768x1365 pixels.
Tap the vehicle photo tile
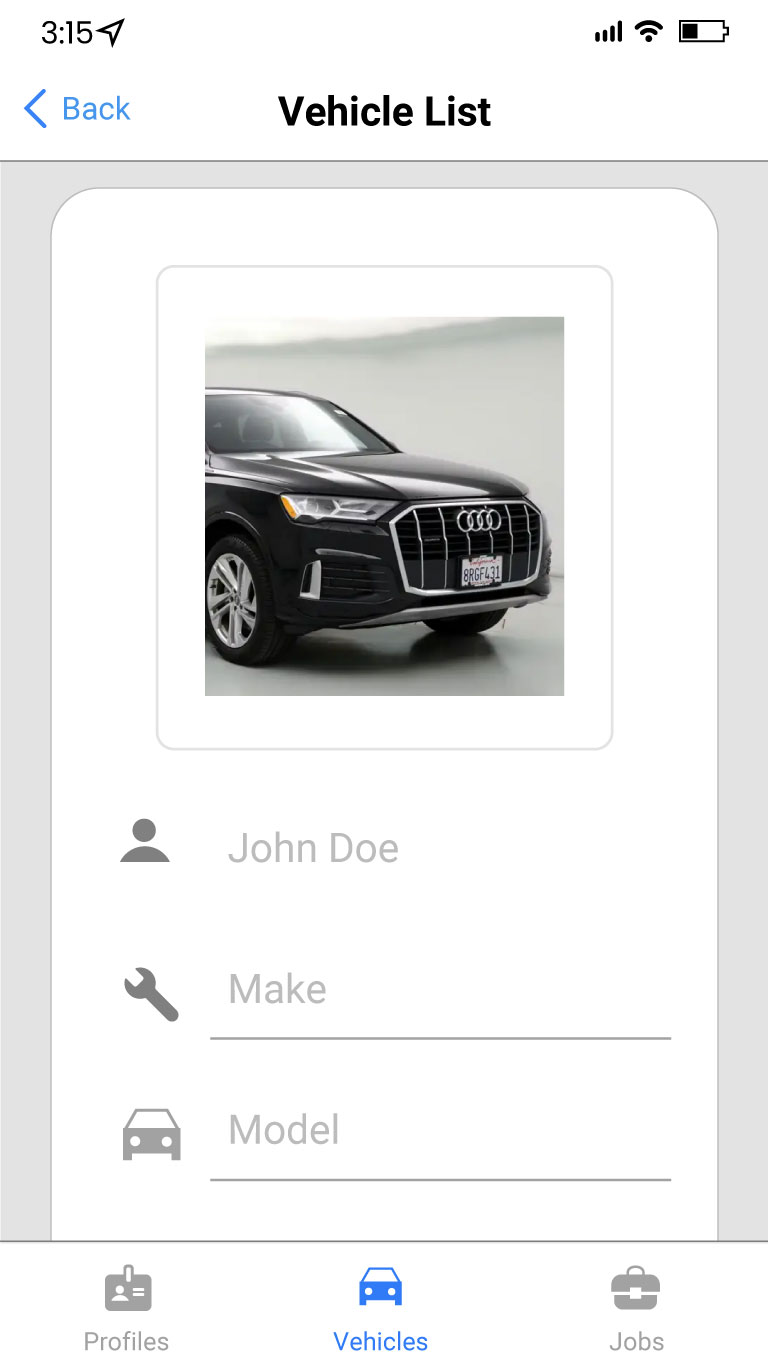(384, 507)
